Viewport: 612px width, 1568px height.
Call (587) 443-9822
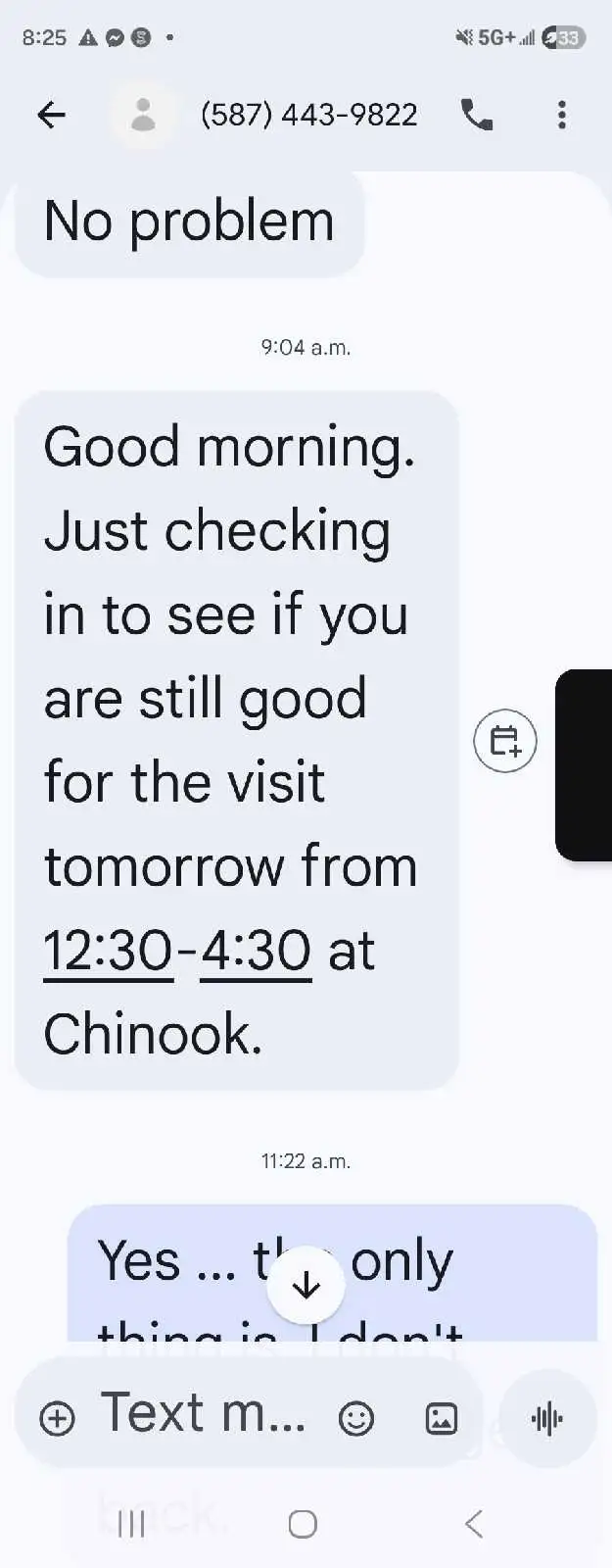(477, 116)
